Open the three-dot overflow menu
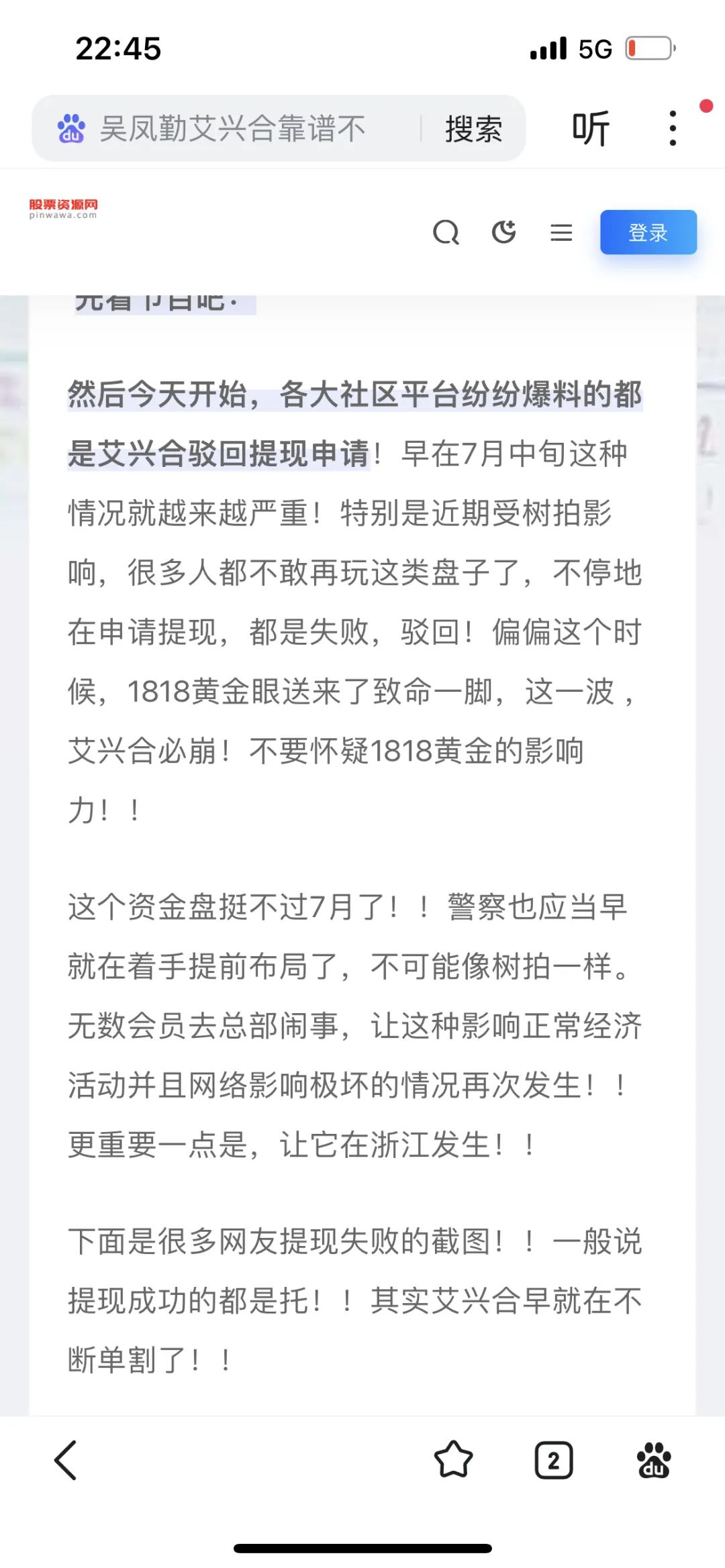This screenshot has height=1568, width=725. [673, 128]
